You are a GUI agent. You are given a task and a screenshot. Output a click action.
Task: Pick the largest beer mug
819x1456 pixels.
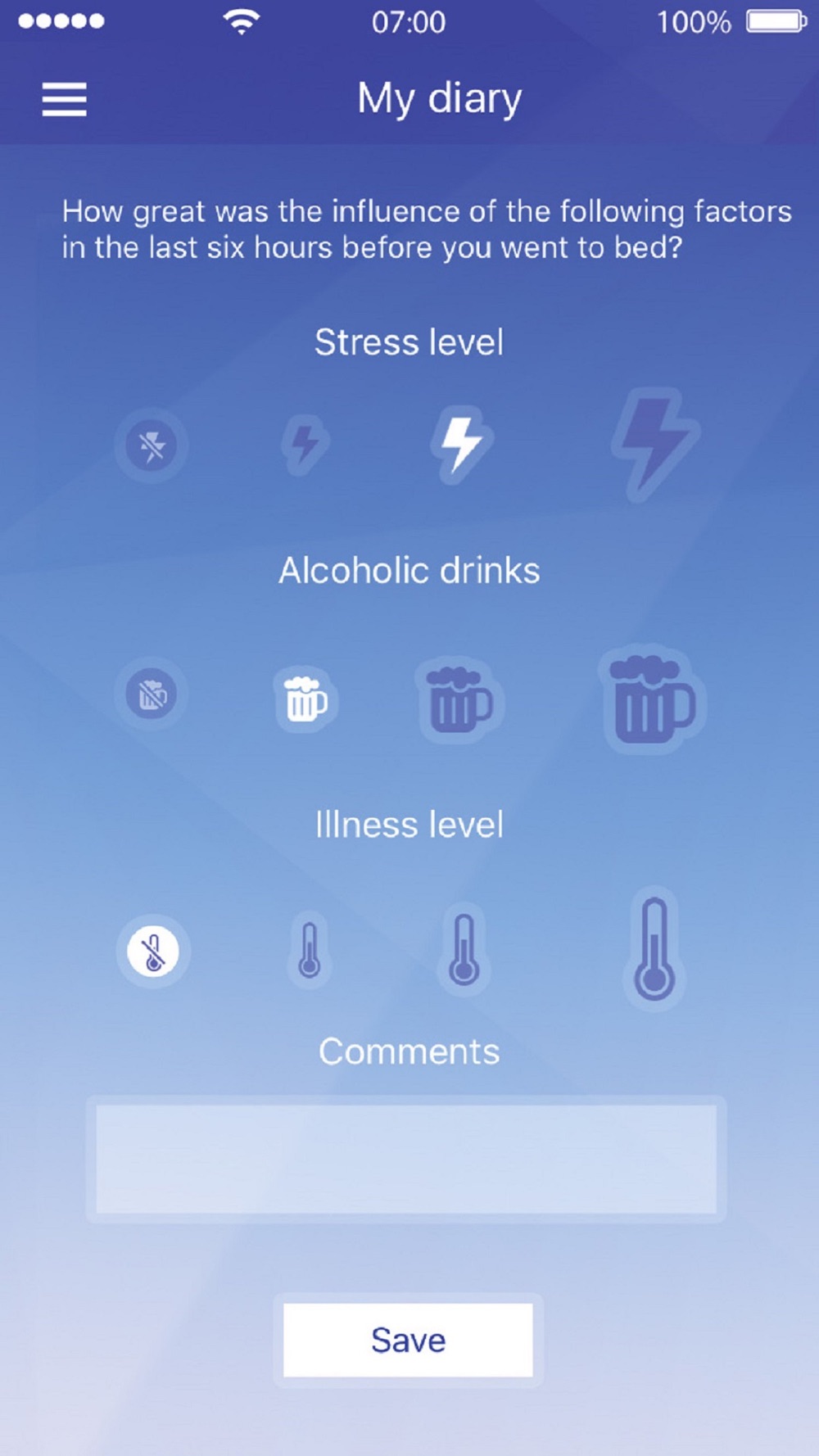click(653, 700)
